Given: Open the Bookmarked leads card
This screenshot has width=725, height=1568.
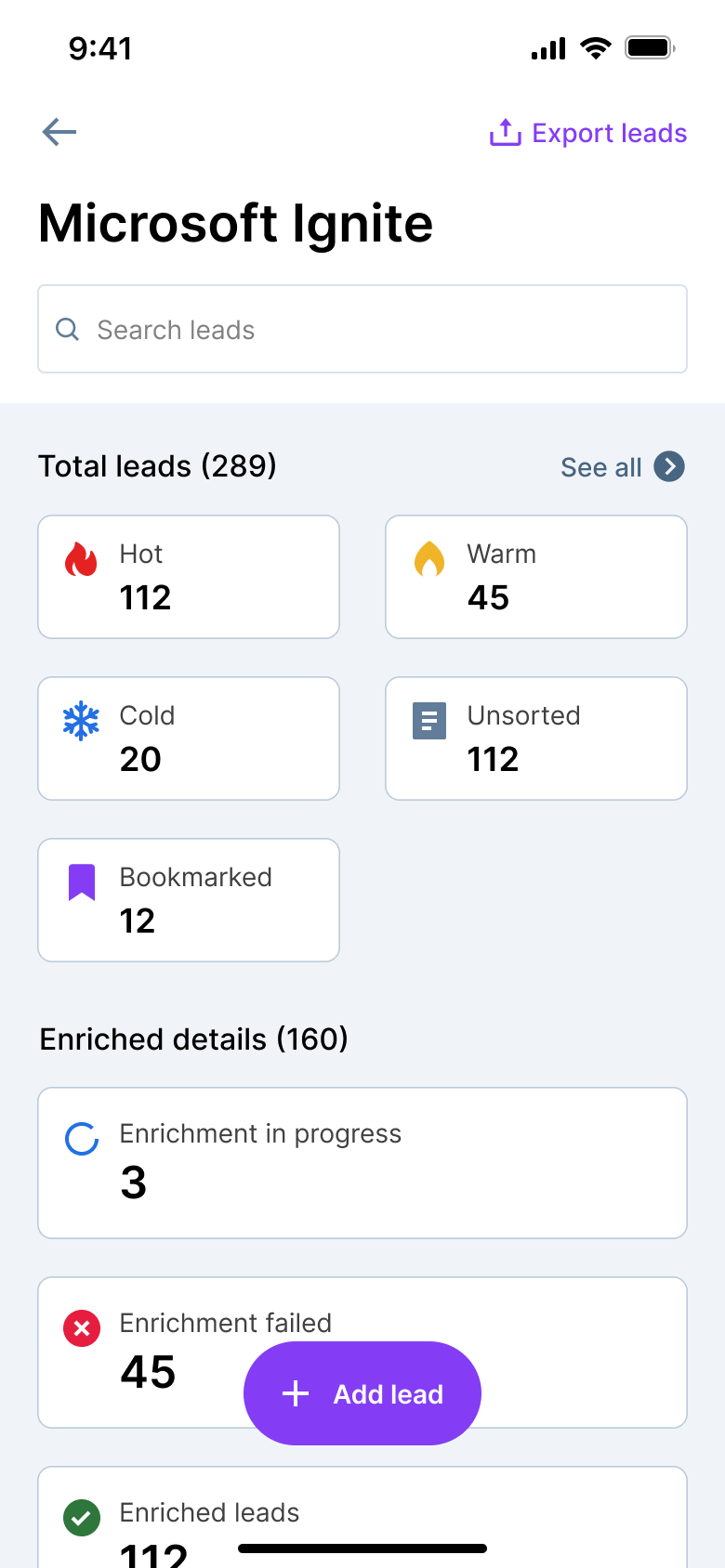Looking at the screenshot, I should click(189, 900).
